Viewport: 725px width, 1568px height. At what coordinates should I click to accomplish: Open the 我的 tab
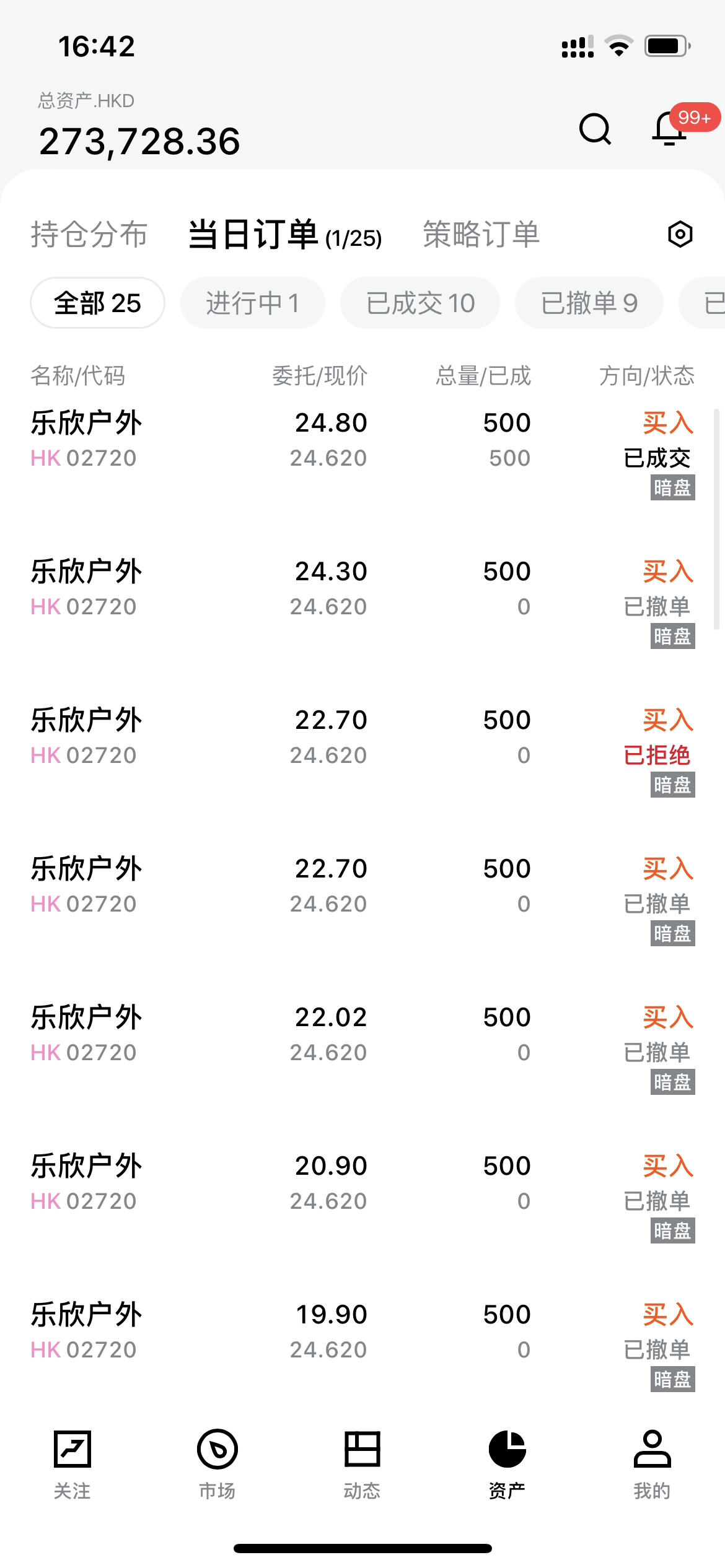(652, 1464)
